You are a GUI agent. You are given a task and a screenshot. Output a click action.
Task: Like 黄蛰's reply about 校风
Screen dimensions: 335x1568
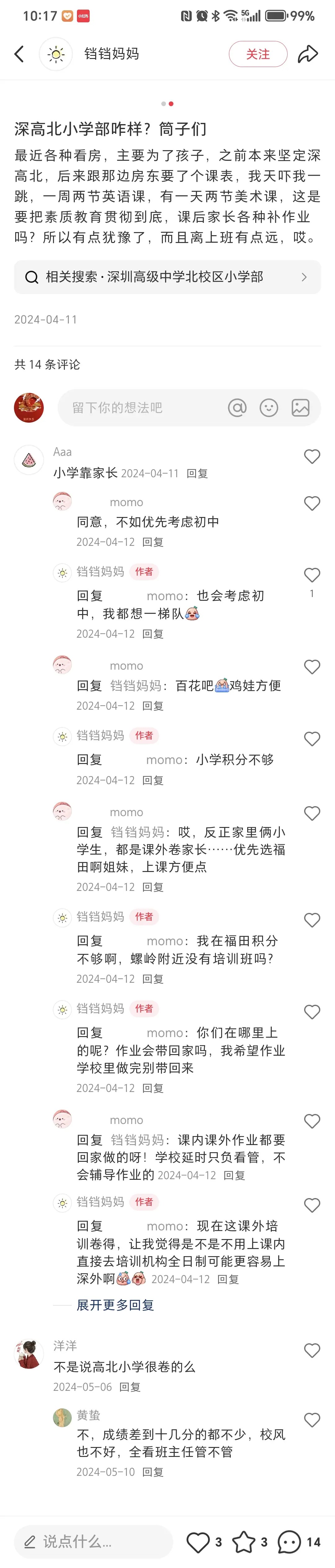pyautogui.click(x=312, y=1420)
